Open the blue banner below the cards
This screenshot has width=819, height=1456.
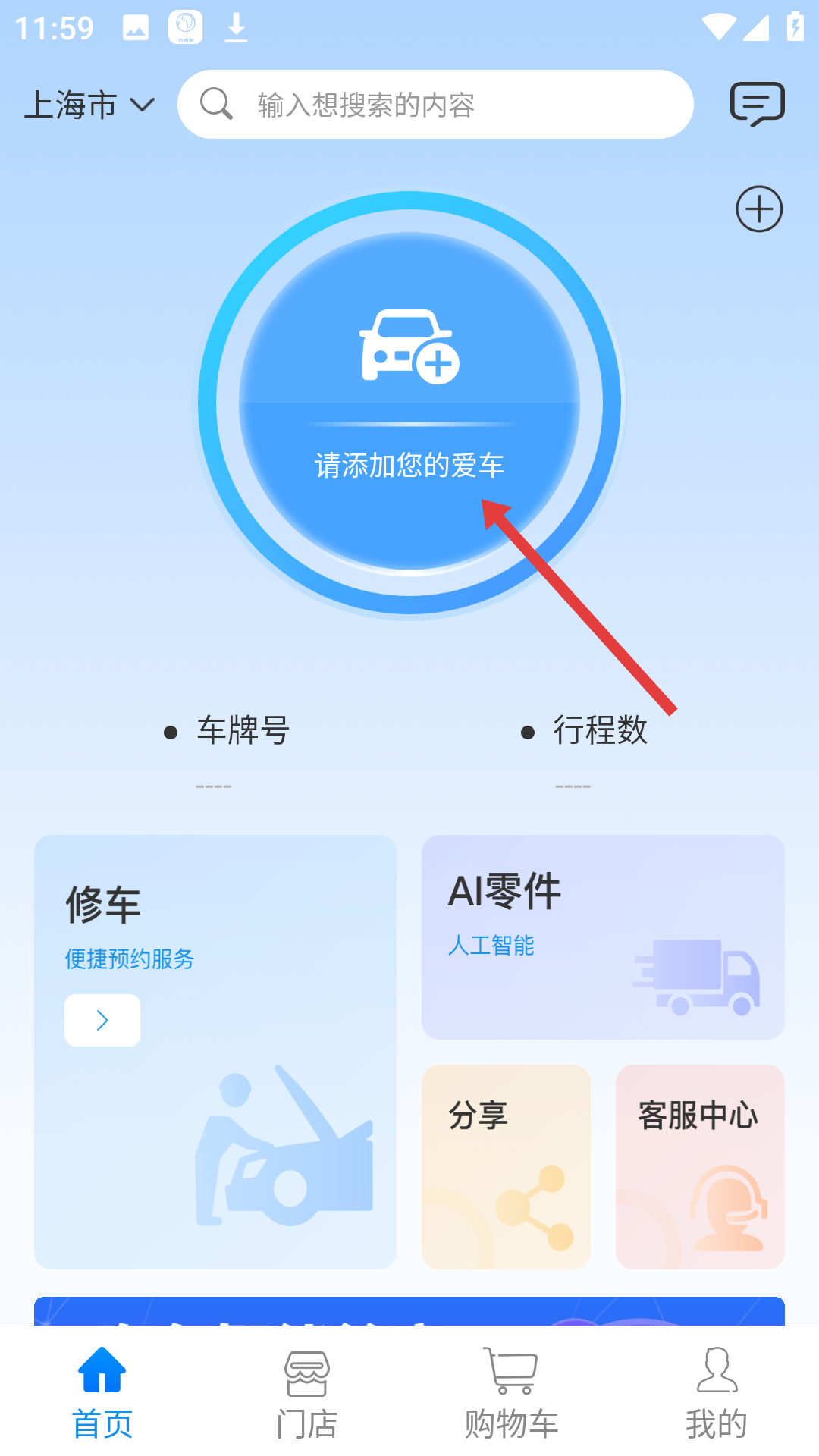(x=409, y=1311)
